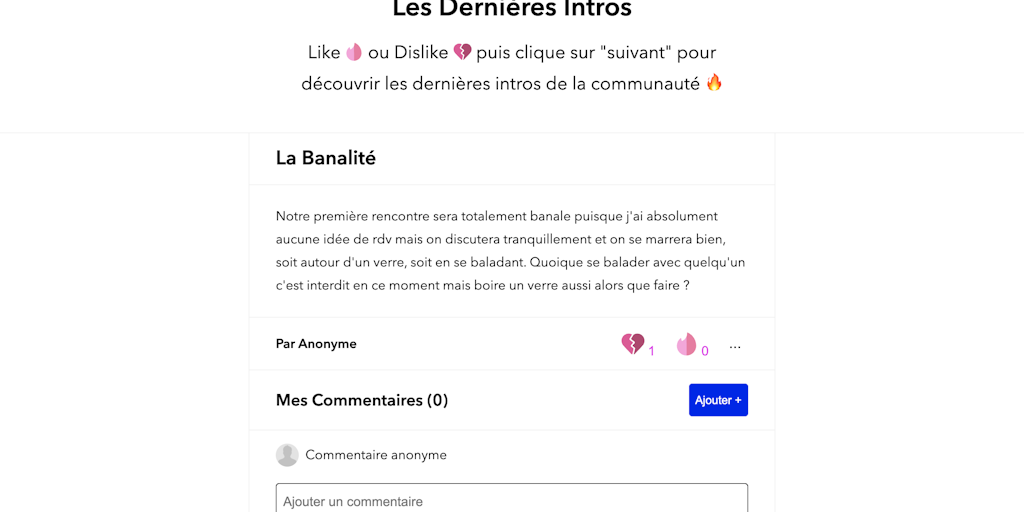Dislike the La Banalité intro
This screenshot has width=1024, height=512.
point(633,345)
